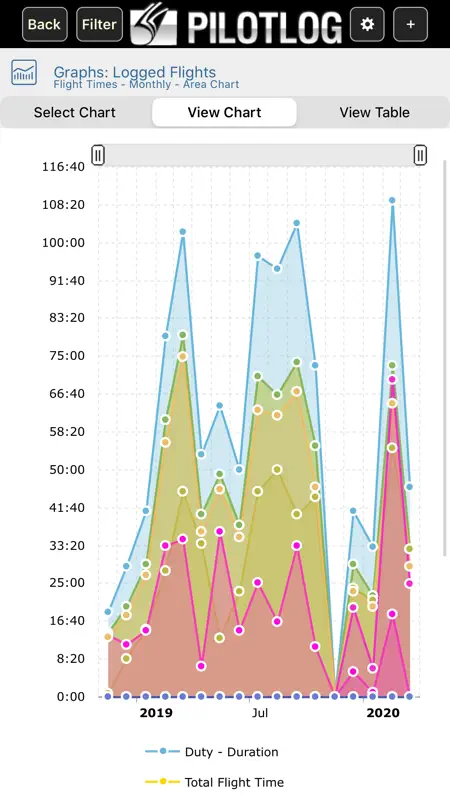Go back using the Back button
Viewport: 450px width, 800px height.
[44, 24]
